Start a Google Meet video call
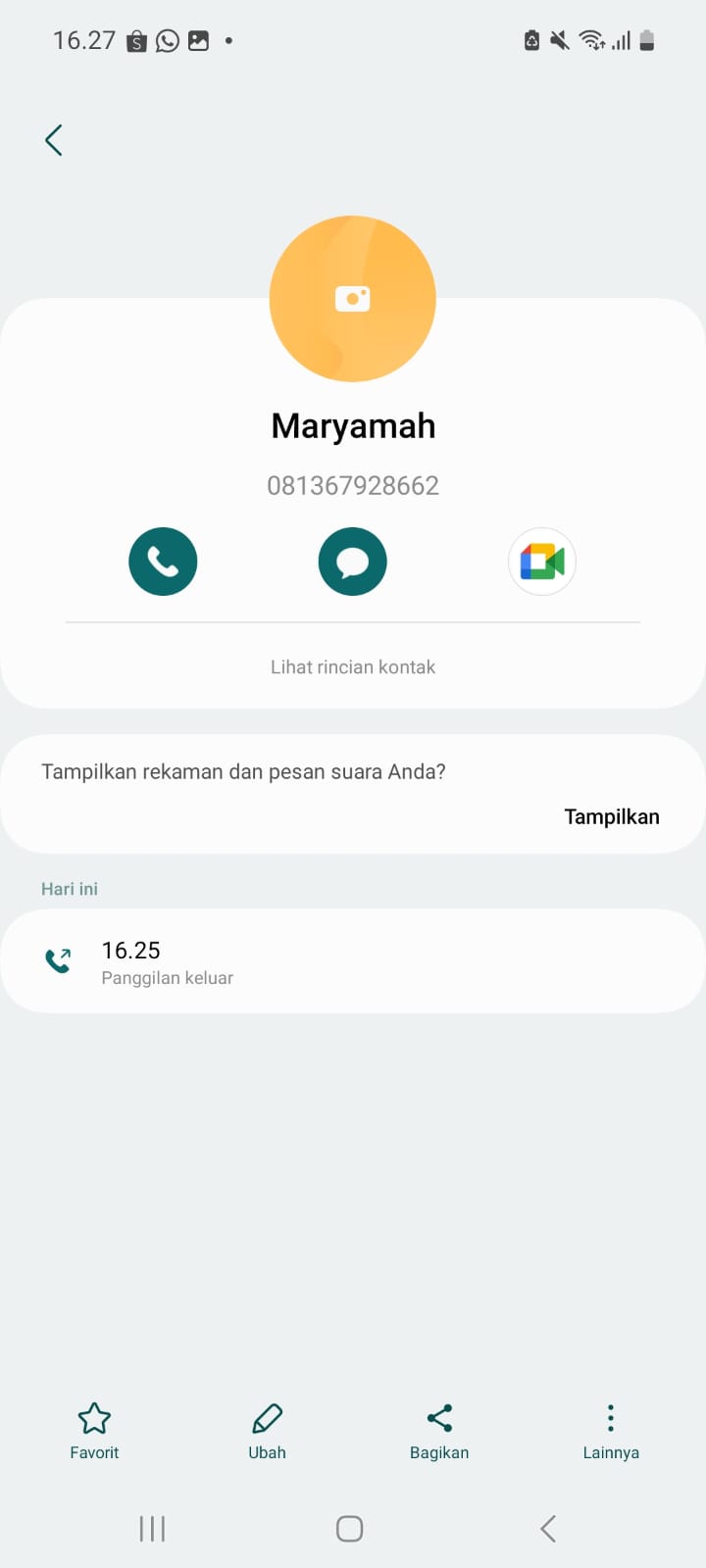 [541, 562]
